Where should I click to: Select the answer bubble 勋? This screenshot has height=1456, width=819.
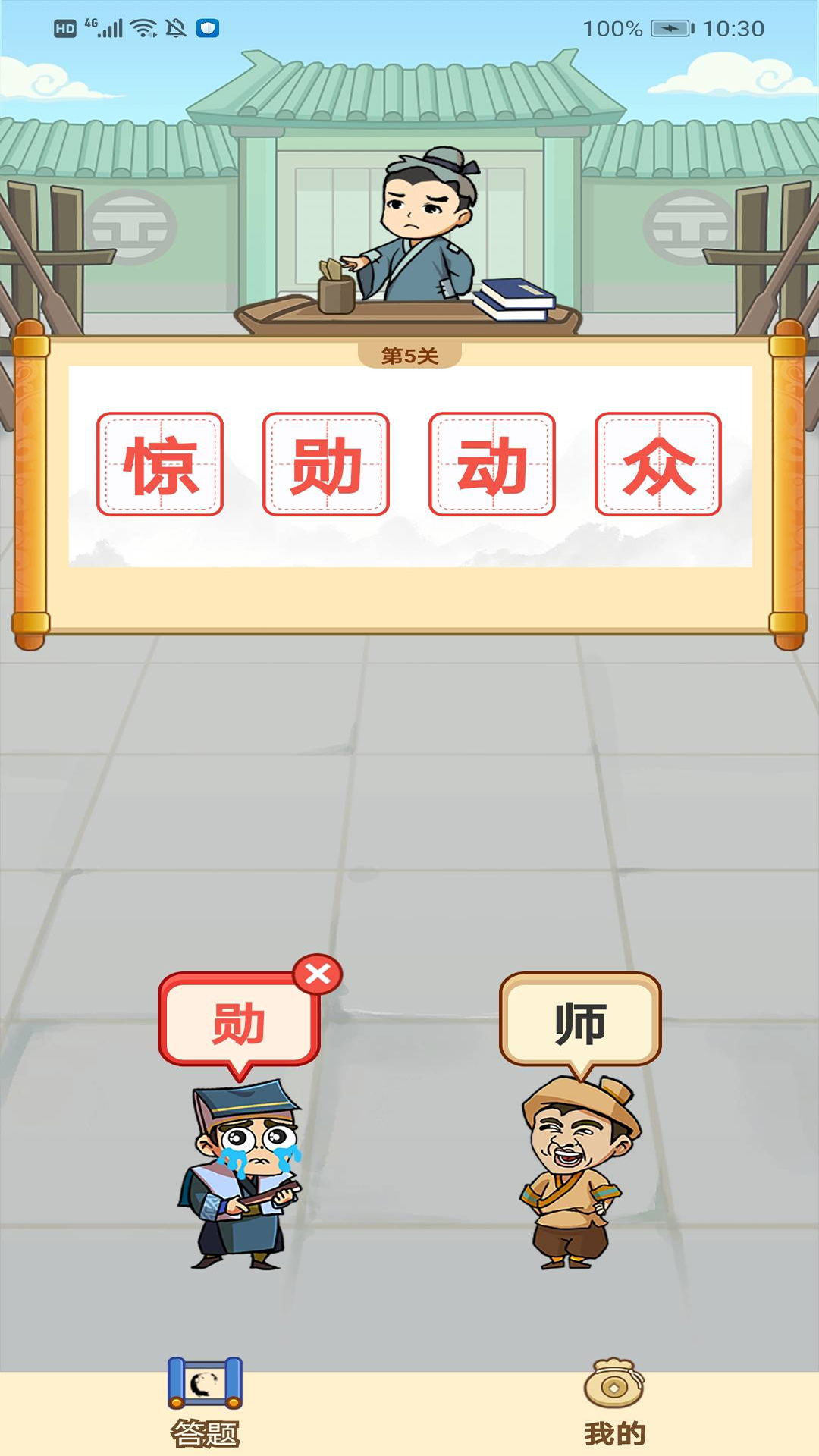[239, 1021]
